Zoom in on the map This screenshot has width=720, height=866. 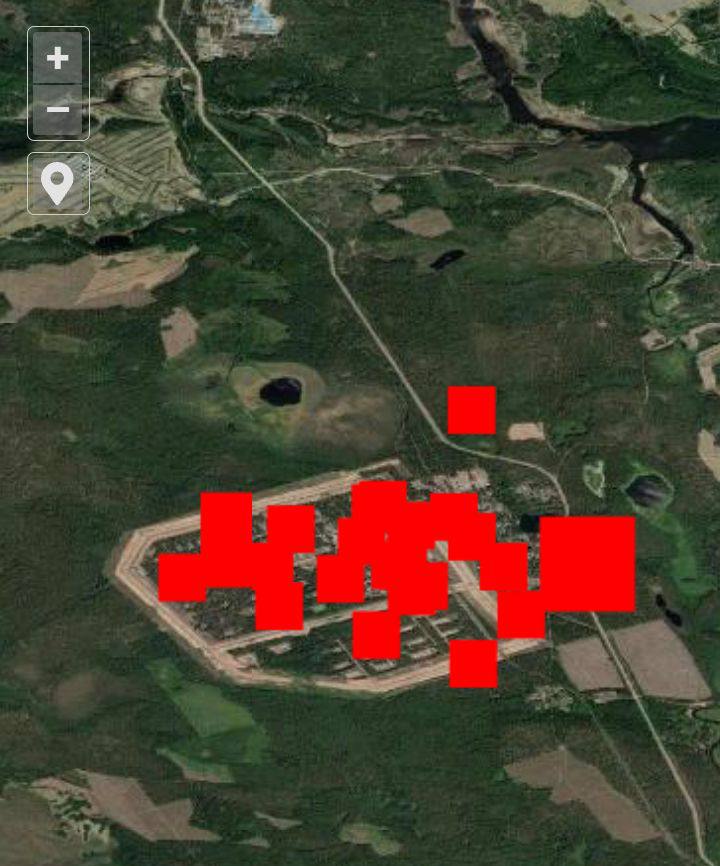[58, 58]
